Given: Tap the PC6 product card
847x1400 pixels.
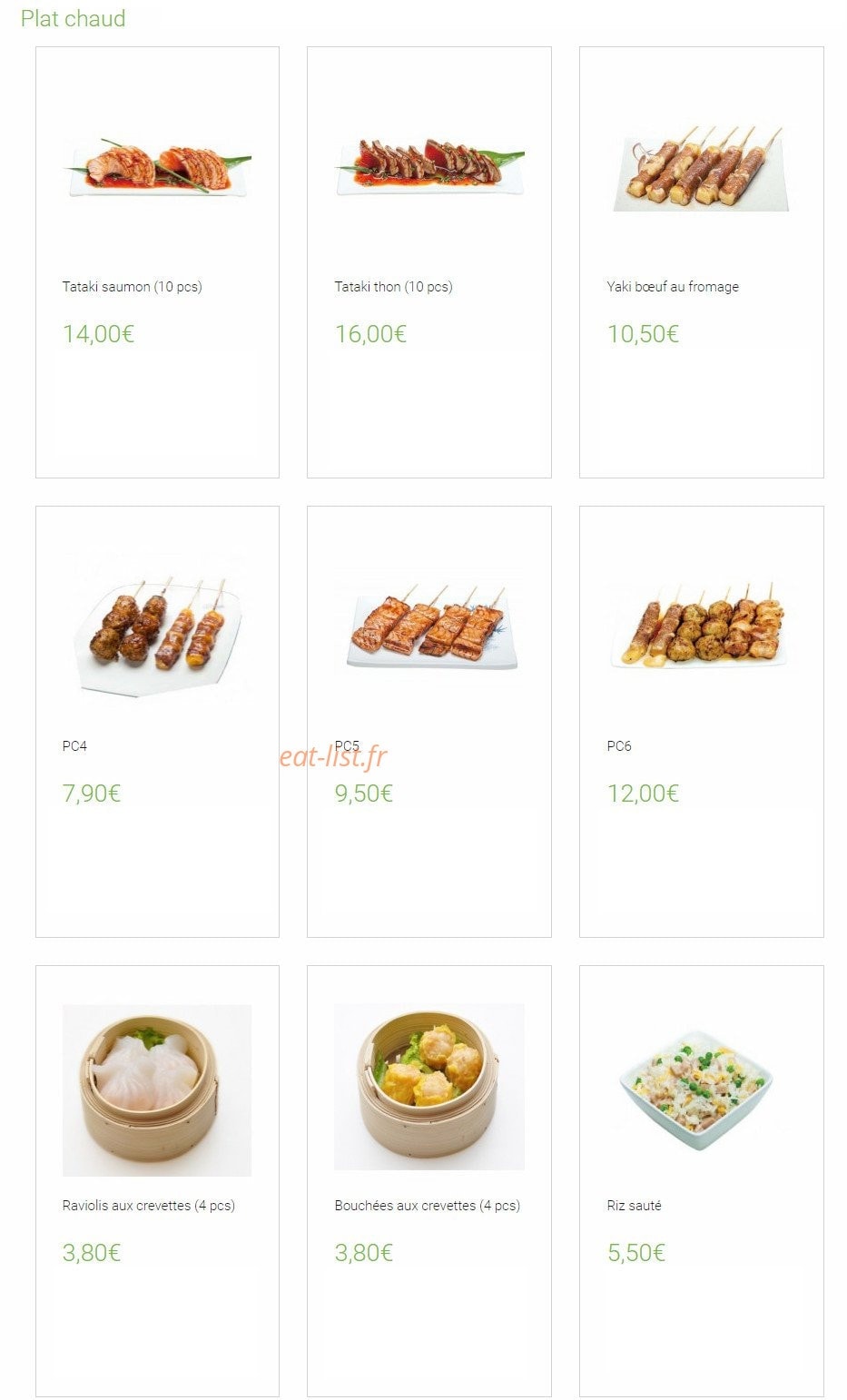Looking at the screenshot, I should click(x=701, y=721).
